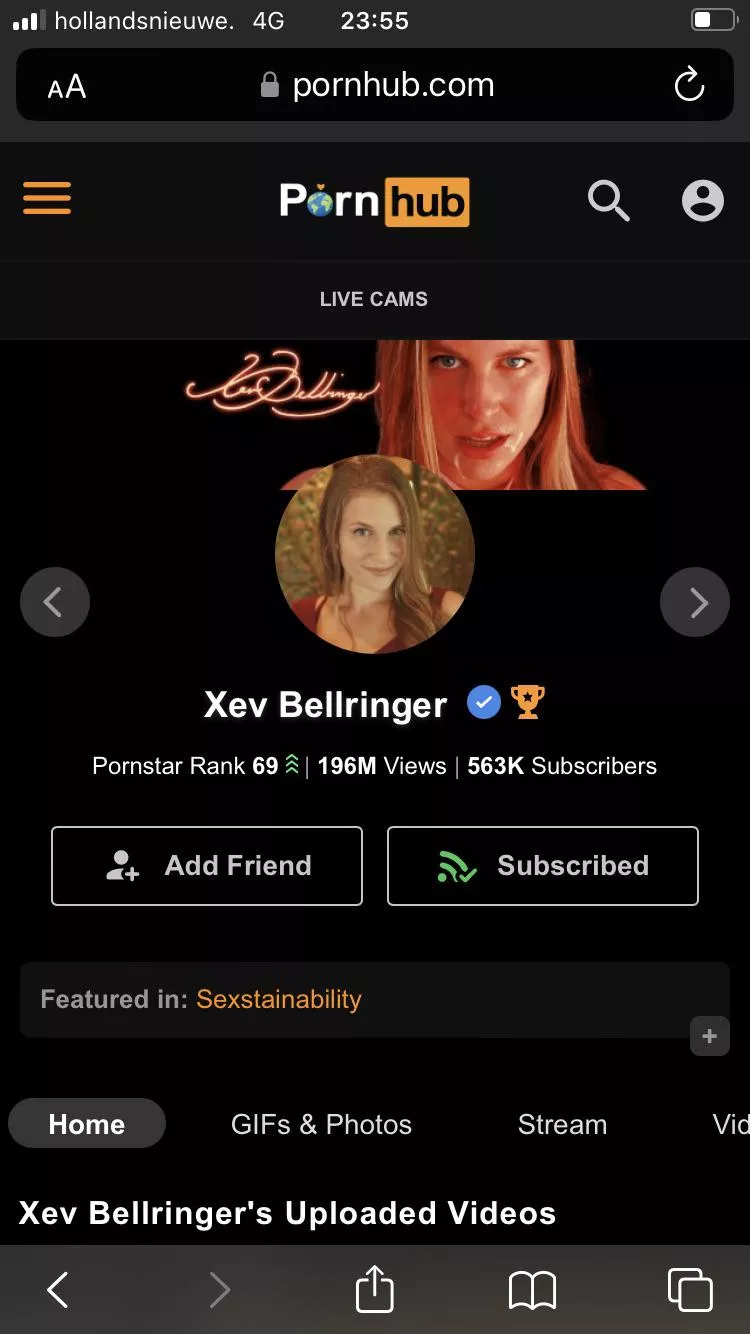Open the account profile icon
The width and height of the screenshot is (750, 1334).
pyautogui.click(x=702, y=200)
